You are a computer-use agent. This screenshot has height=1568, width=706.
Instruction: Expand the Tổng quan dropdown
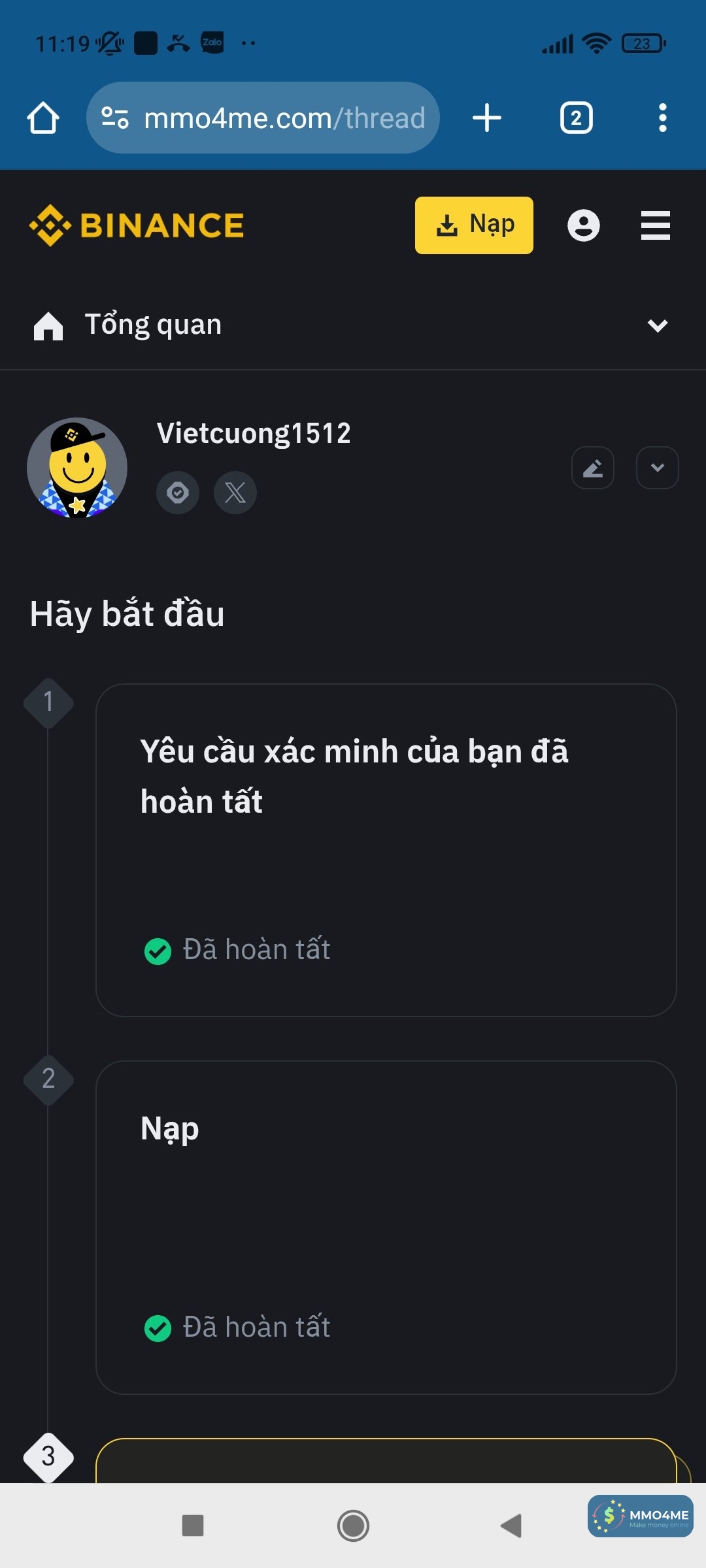[x=657, y=325]
